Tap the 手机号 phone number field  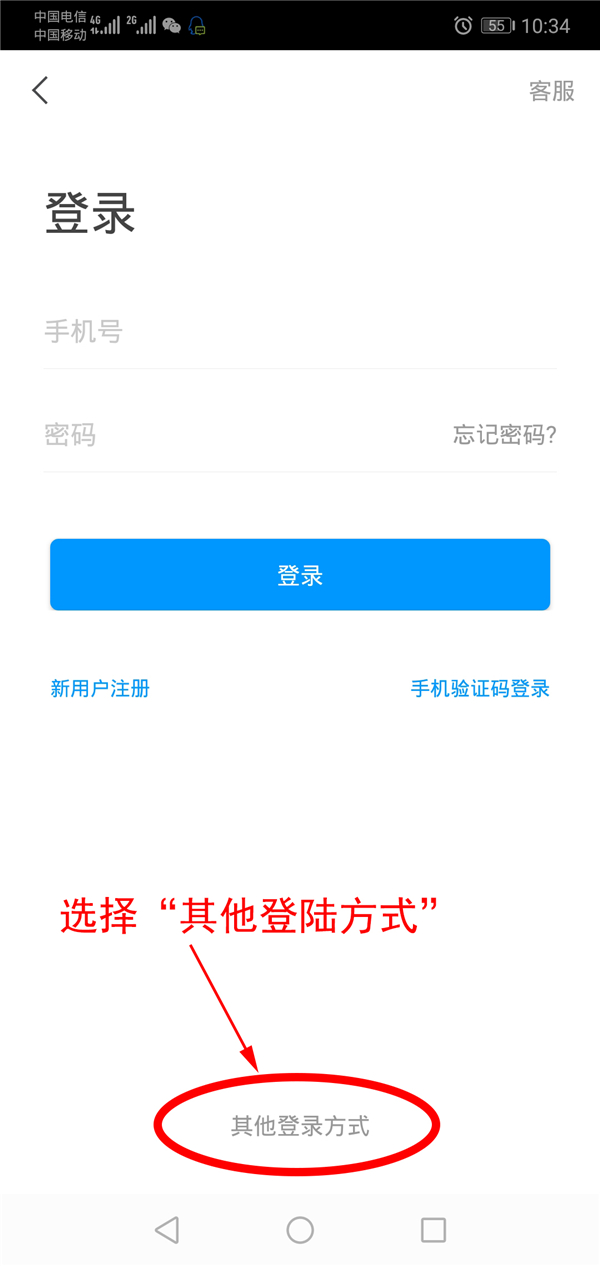tap(300, 332)
